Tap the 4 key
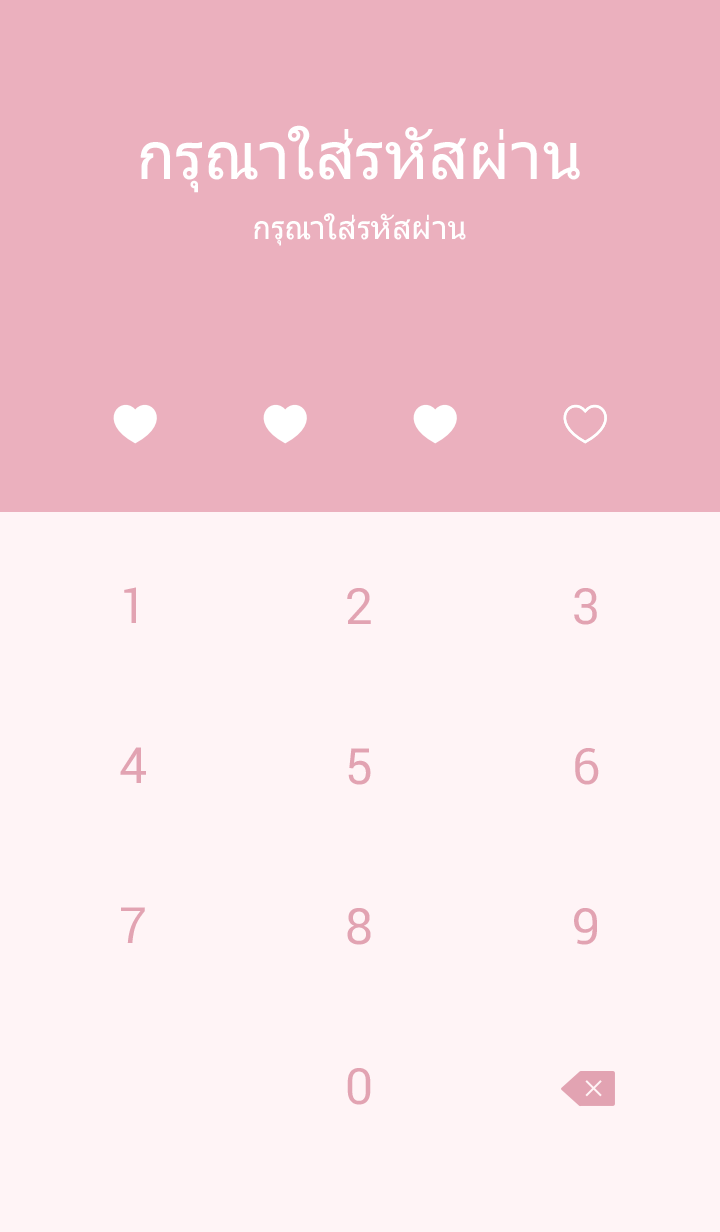This screenshot has width=720, height=1232. (132, 767)
